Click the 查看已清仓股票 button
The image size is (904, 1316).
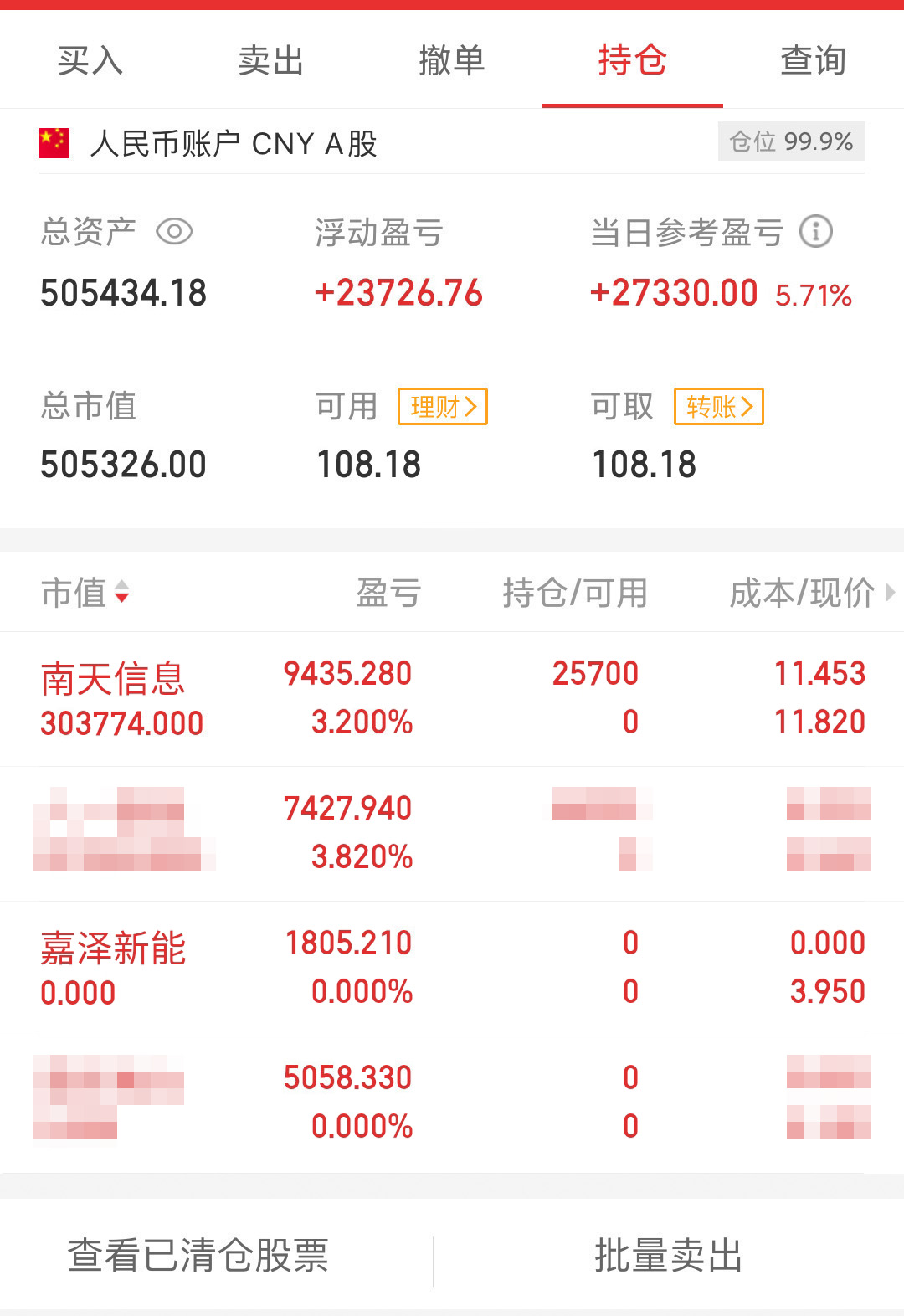click(201, 1253)
